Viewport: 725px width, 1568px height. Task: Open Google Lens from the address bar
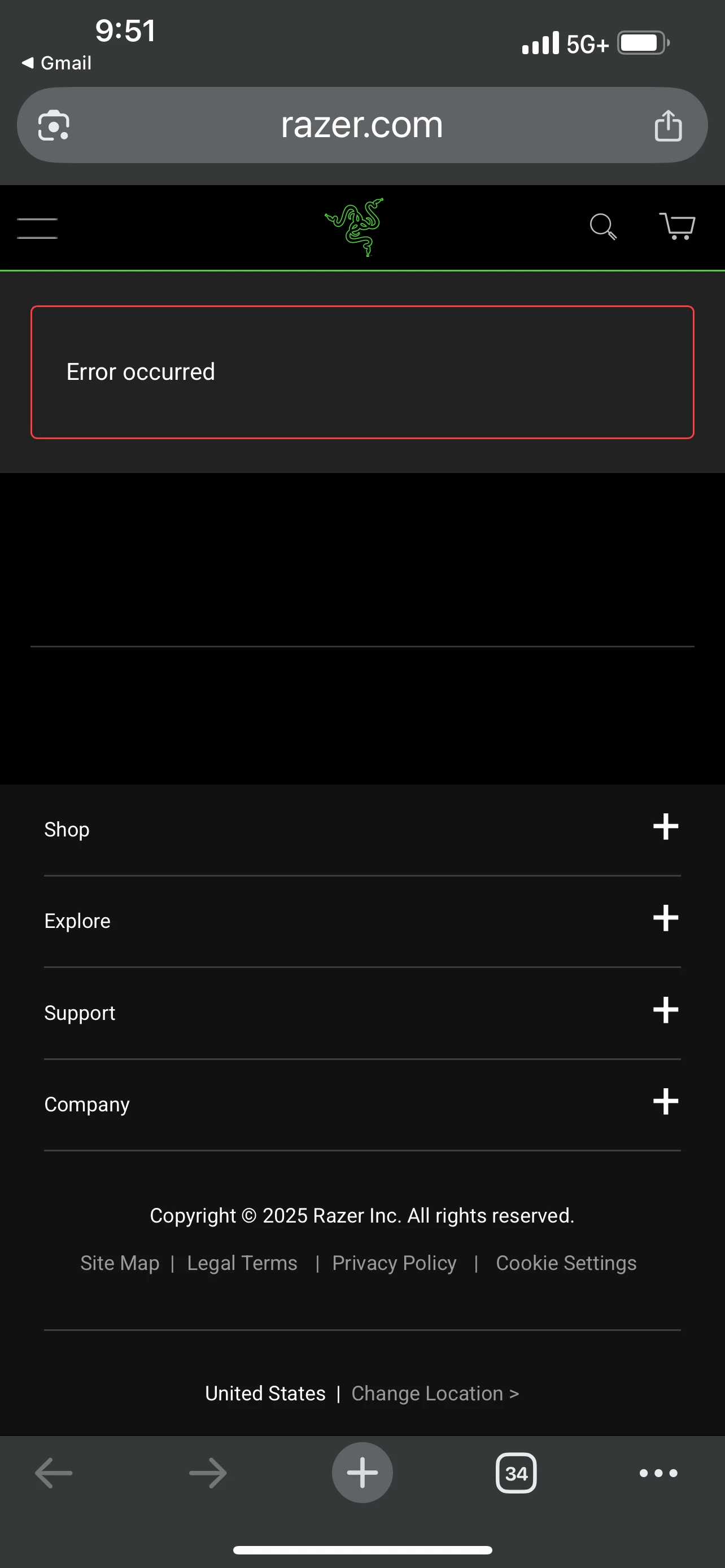(x=54, y=126)
